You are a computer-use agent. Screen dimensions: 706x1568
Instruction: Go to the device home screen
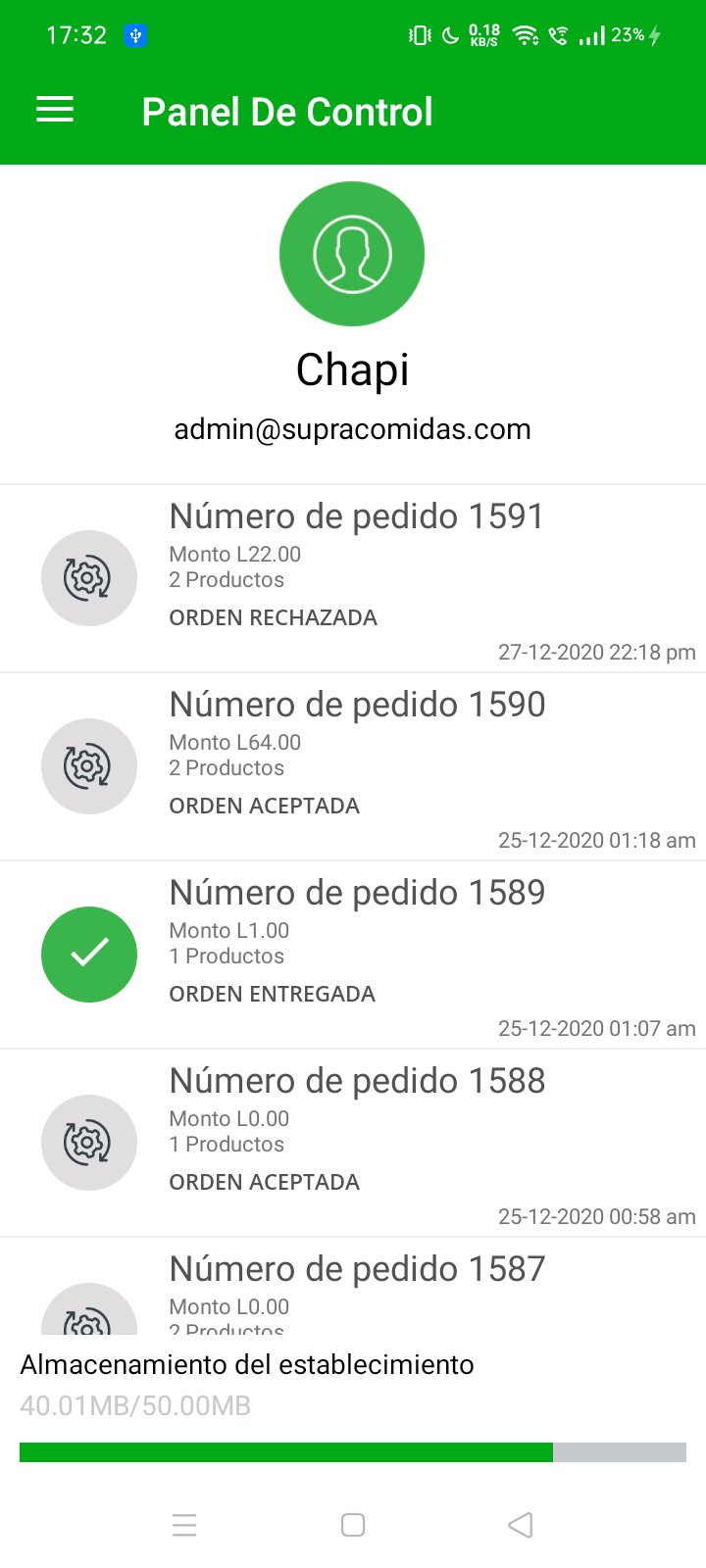pyautogui.click(x=353, y=1525)
